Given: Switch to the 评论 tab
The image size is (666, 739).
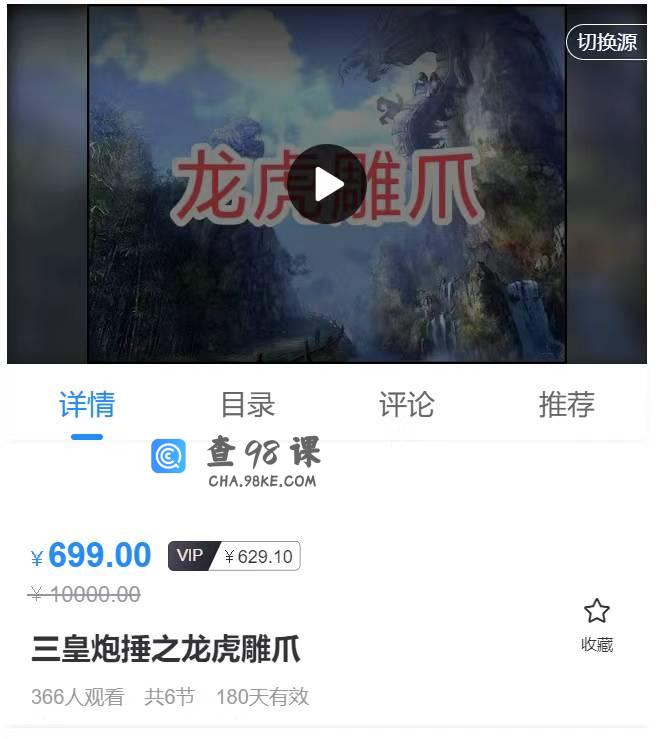Looking at the screenshot, I should click(407, 405).
